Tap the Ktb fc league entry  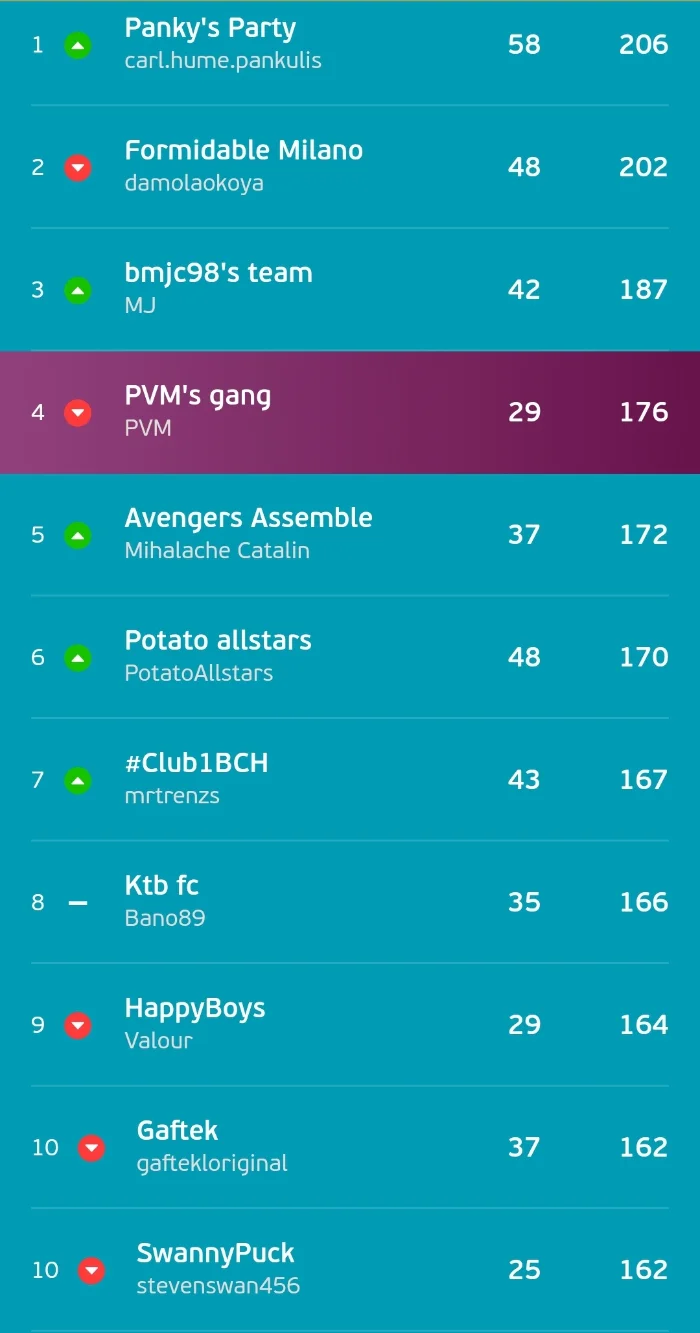pyautogui.click(x=350, y=902)
